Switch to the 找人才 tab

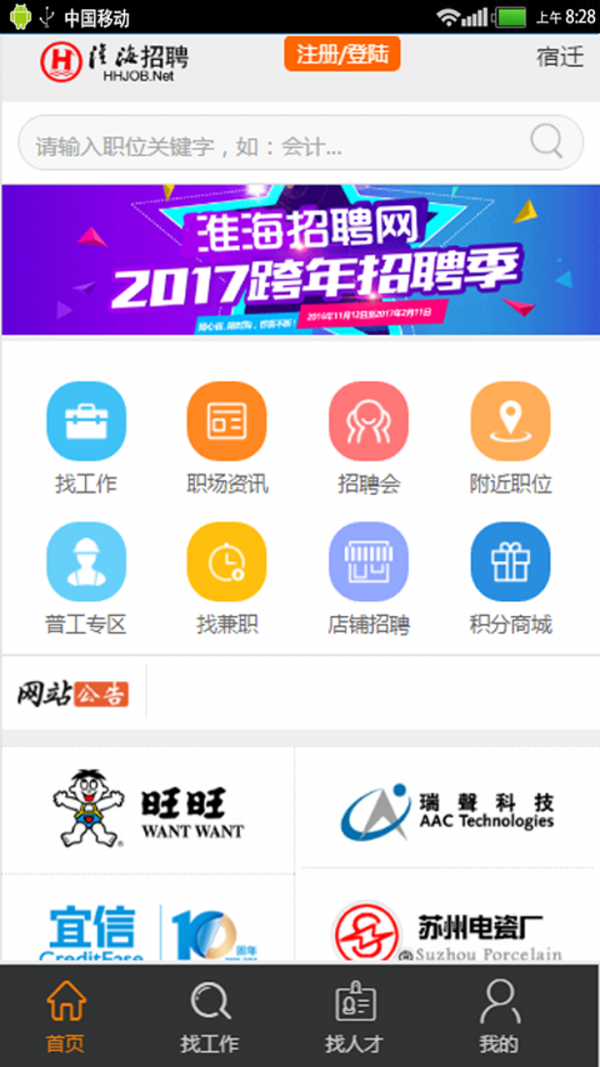(x=355, y=1015)
